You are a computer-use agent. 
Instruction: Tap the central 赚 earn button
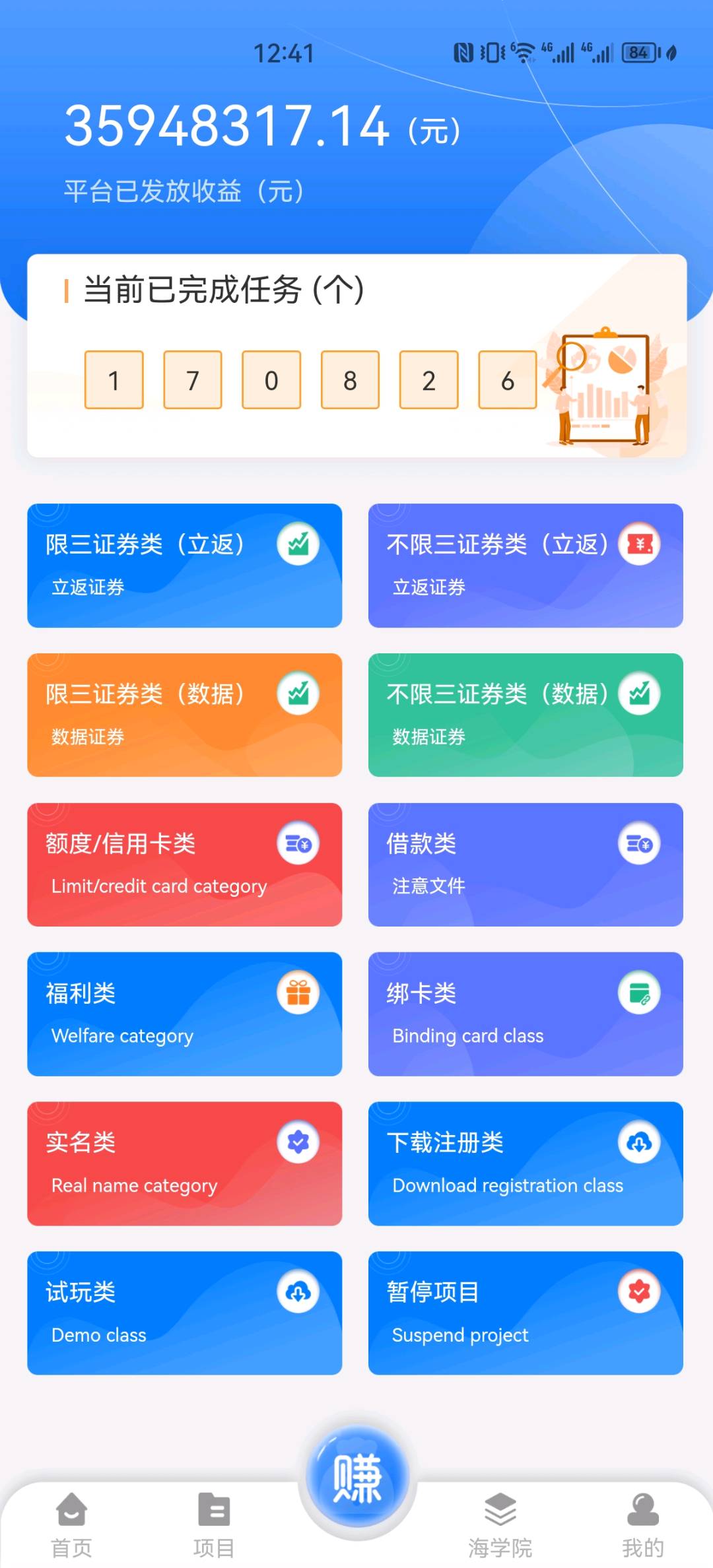[357, 1478]
